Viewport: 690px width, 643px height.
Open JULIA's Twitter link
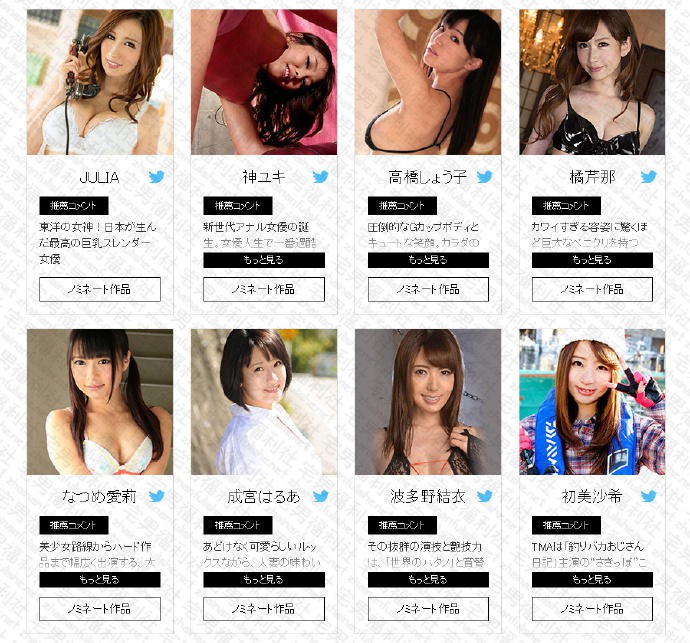coord(157,177)
